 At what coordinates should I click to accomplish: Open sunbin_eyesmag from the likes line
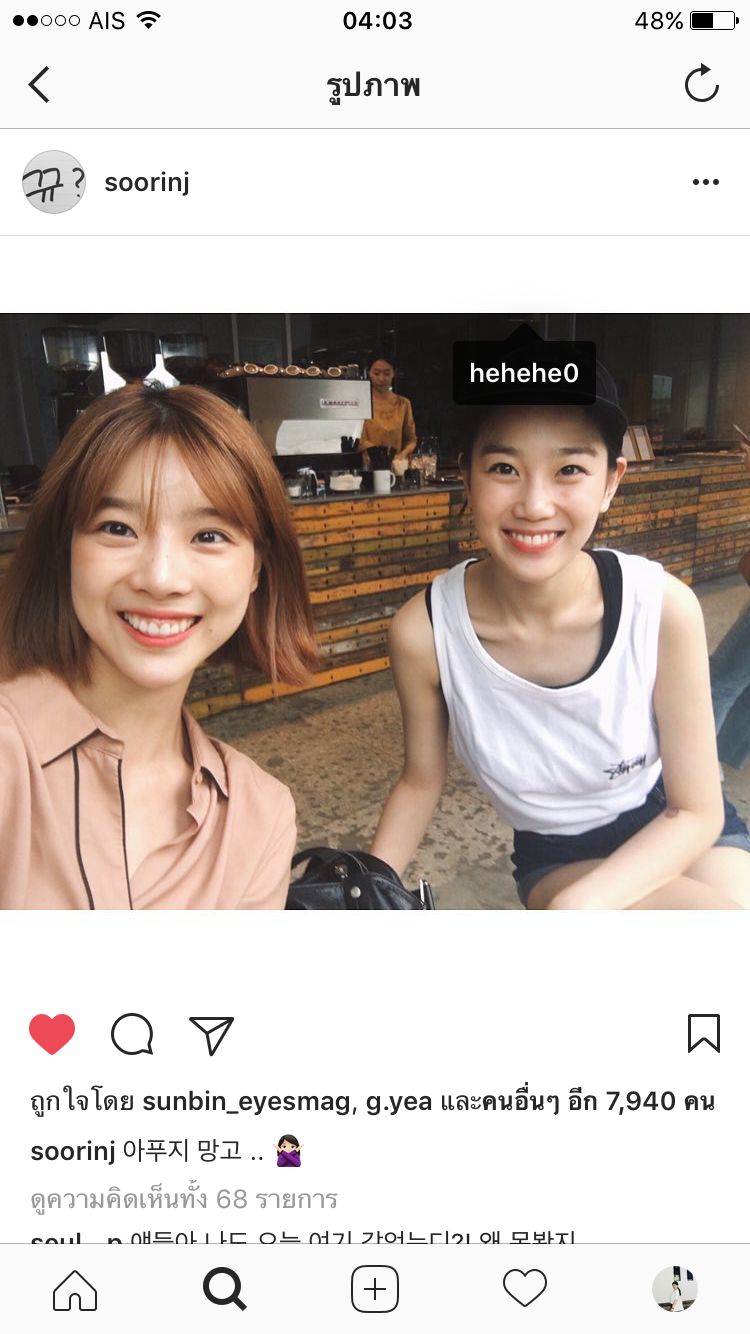pyautogui.click(x=247, y=1102)
